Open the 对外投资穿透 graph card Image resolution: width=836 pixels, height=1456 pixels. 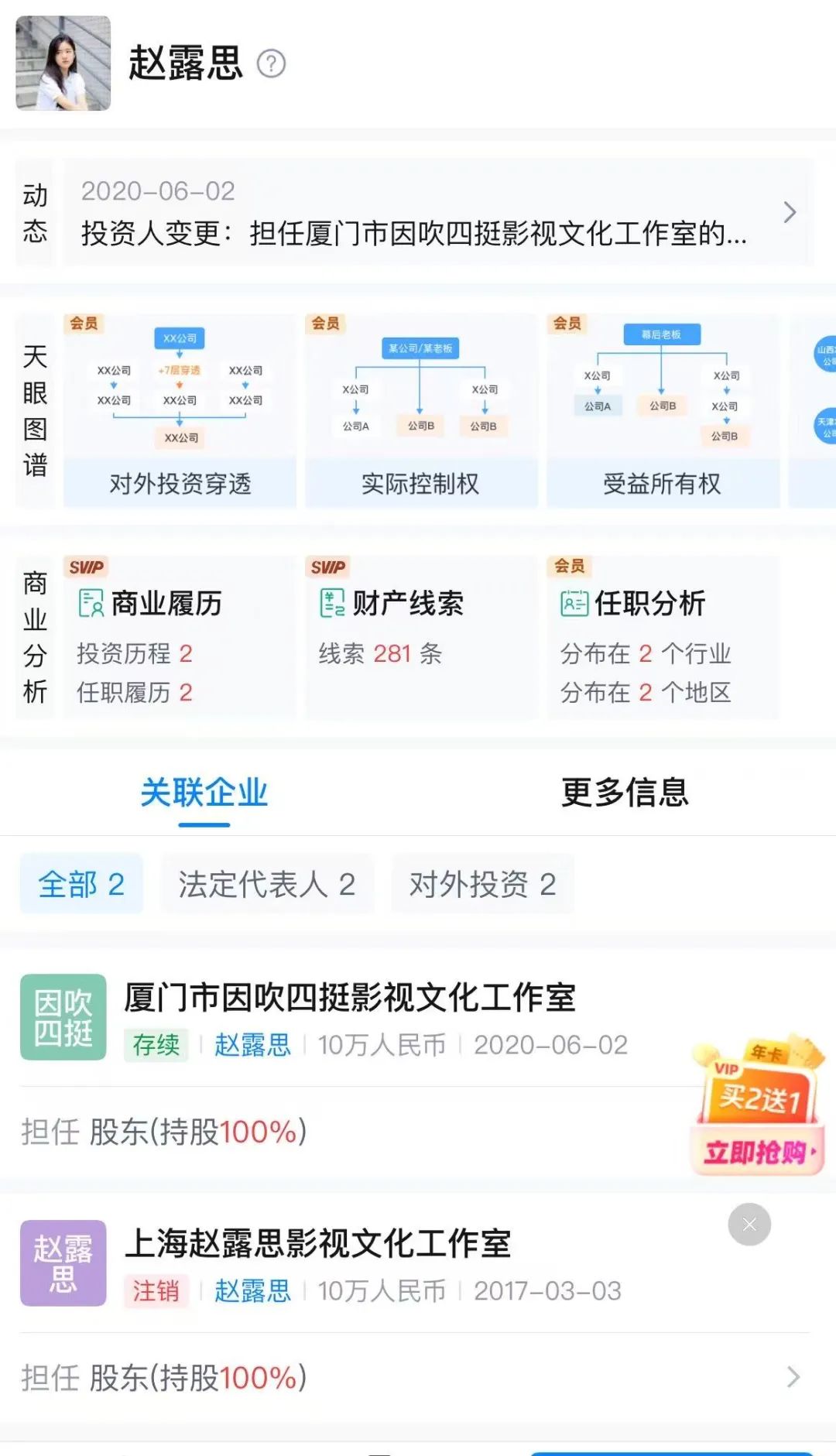click(180, 410)
